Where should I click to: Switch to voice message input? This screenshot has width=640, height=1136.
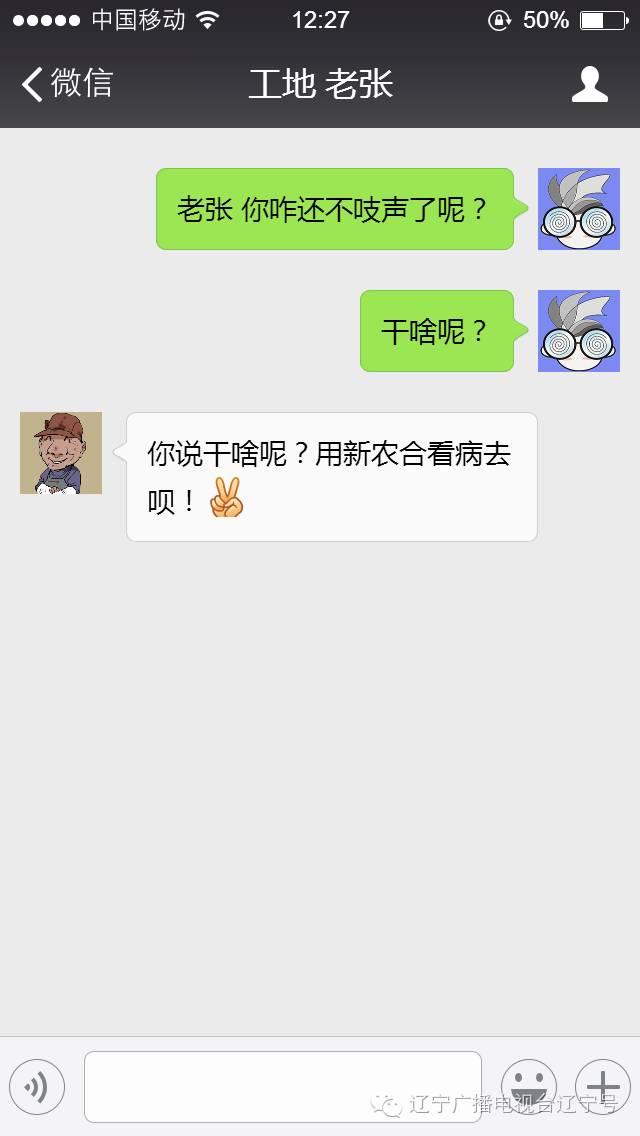(37, 1086)
